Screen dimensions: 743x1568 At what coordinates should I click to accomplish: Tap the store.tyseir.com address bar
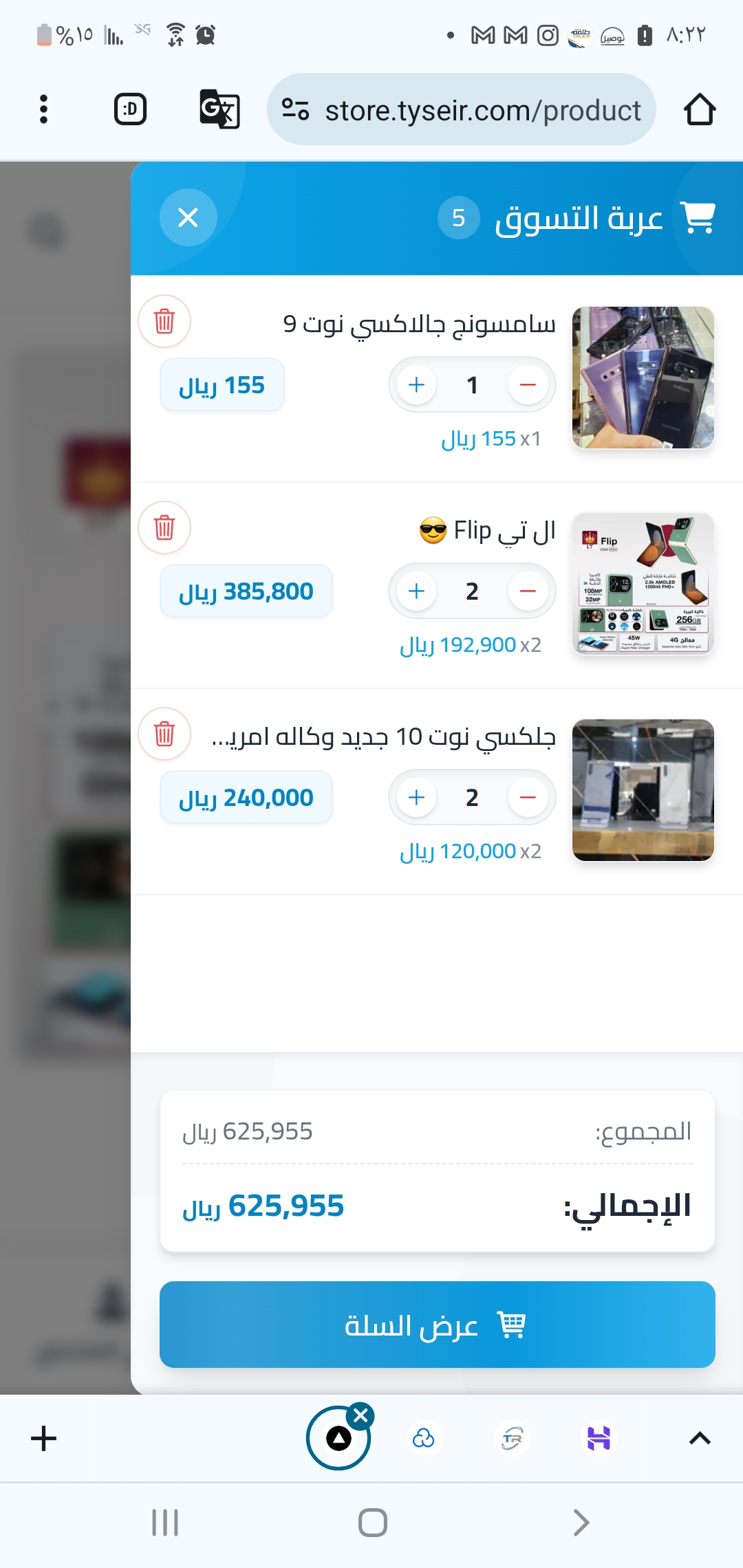[462, 109]
